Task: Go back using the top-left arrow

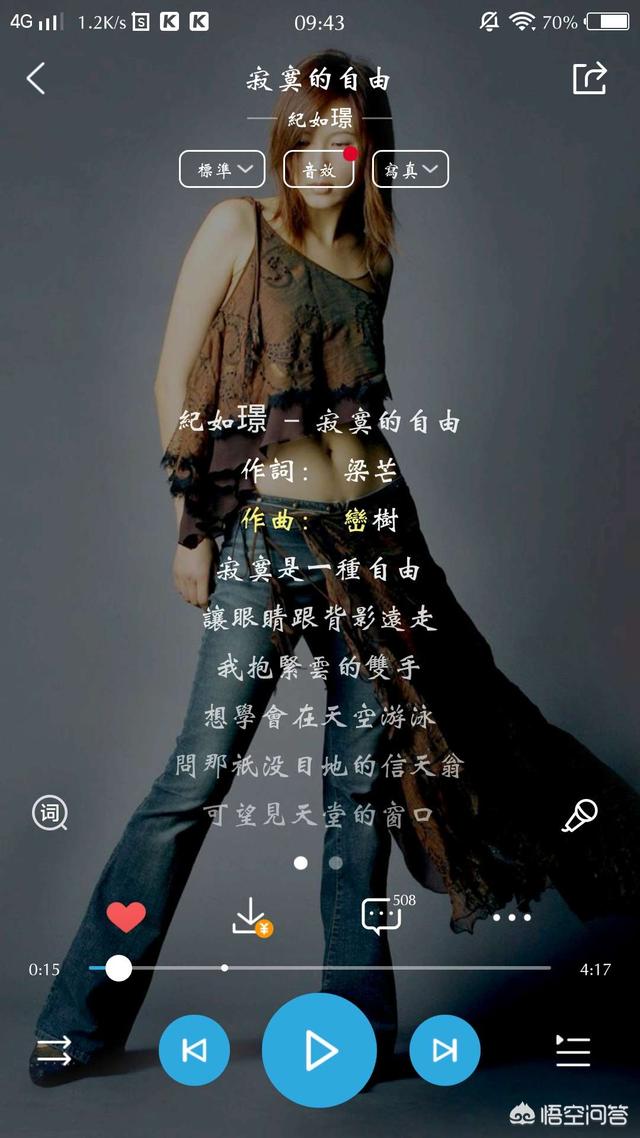Action: click(x=36, y=78)
